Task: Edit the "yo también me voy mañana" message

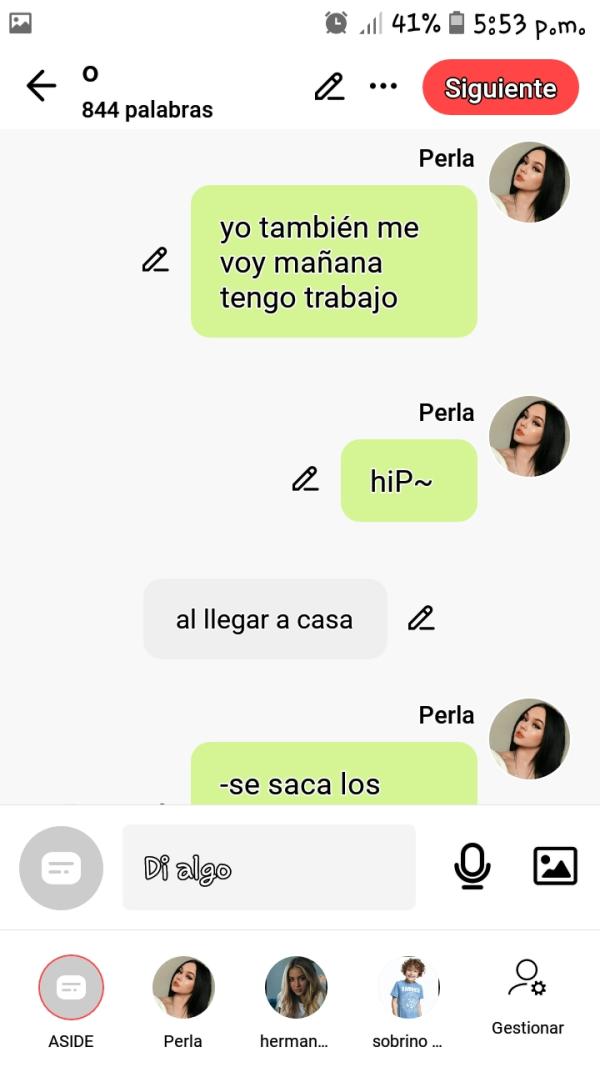Action: point(155,260)
